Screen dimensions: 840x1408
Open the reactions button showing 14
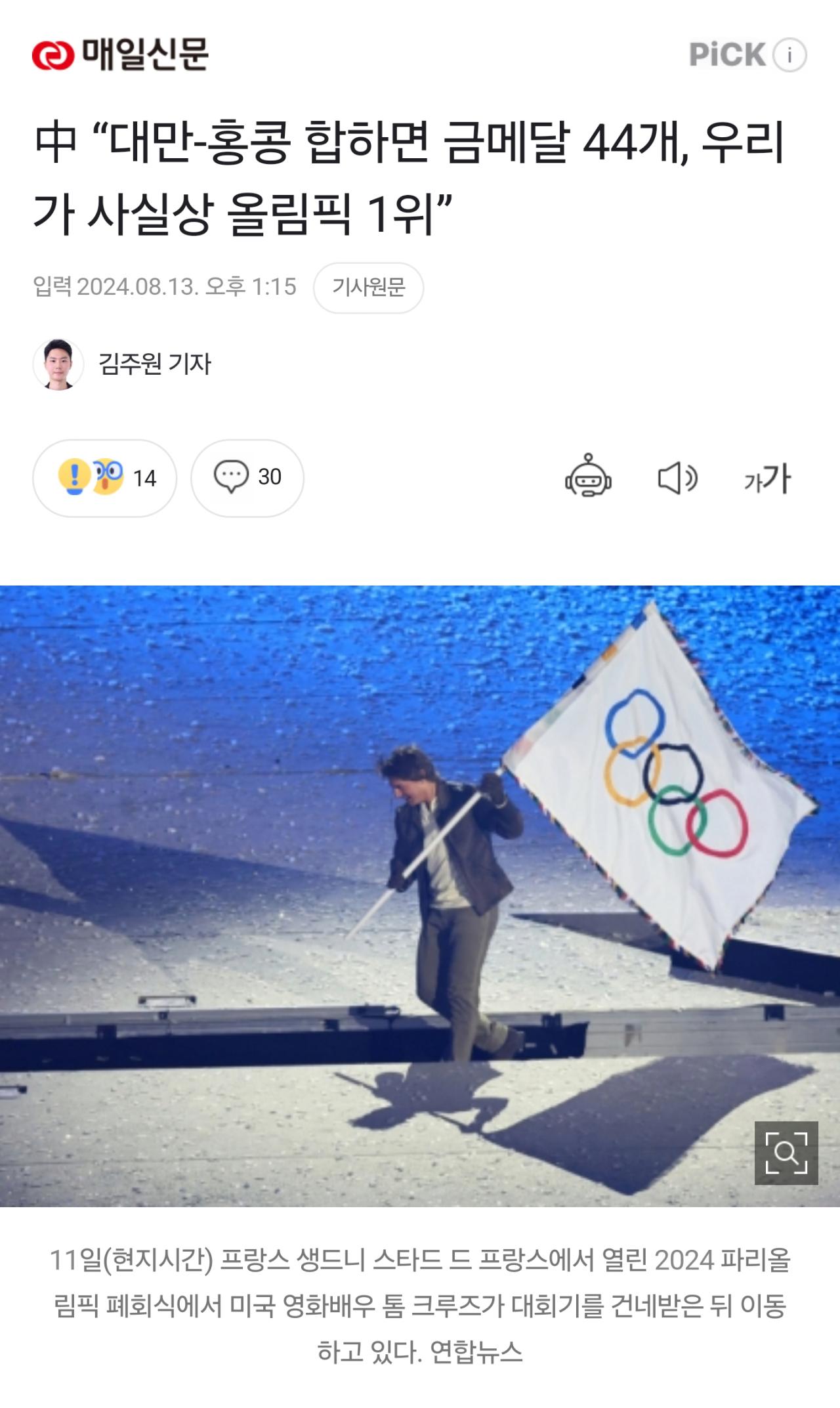105,478
